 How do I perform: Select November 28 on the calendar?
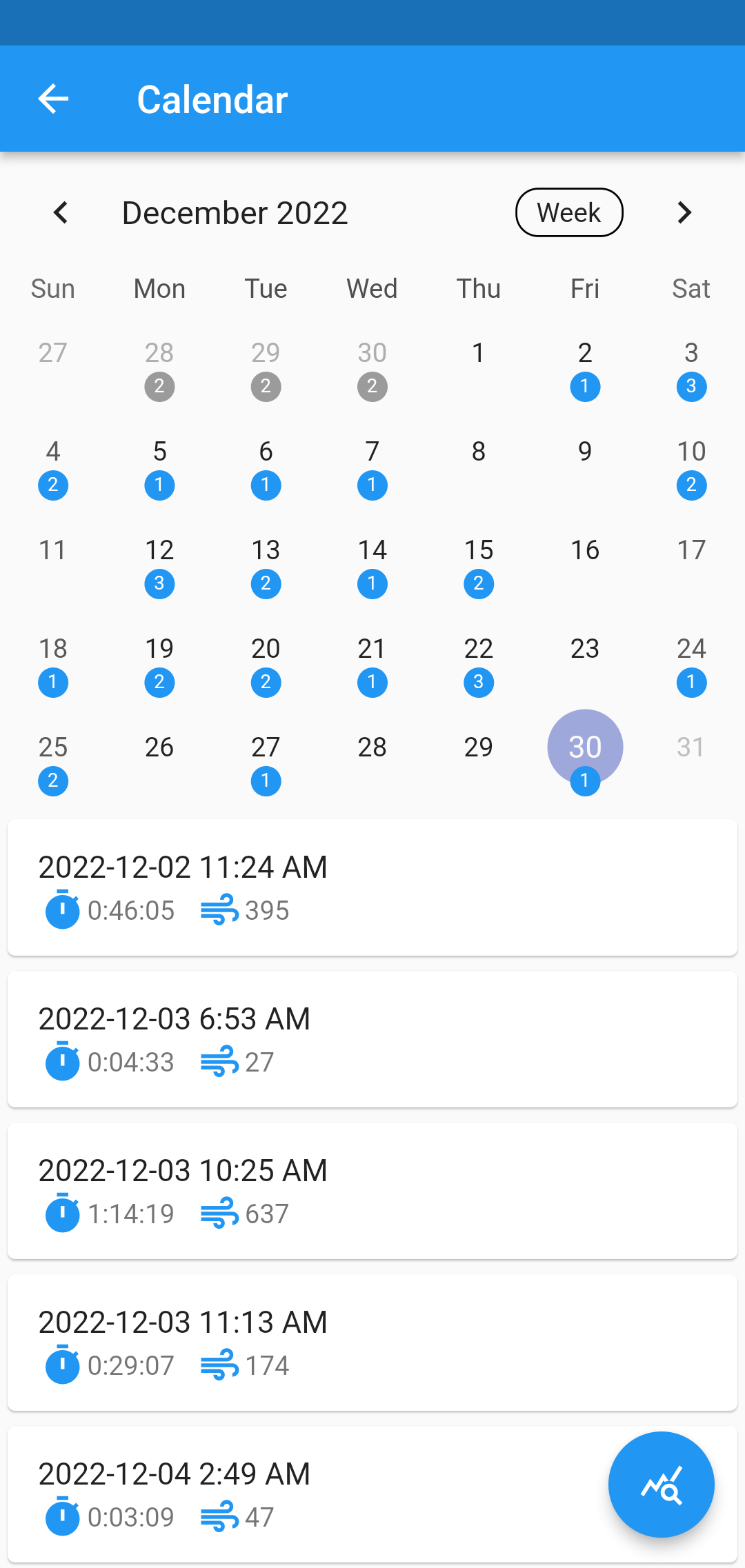(159, 370)
